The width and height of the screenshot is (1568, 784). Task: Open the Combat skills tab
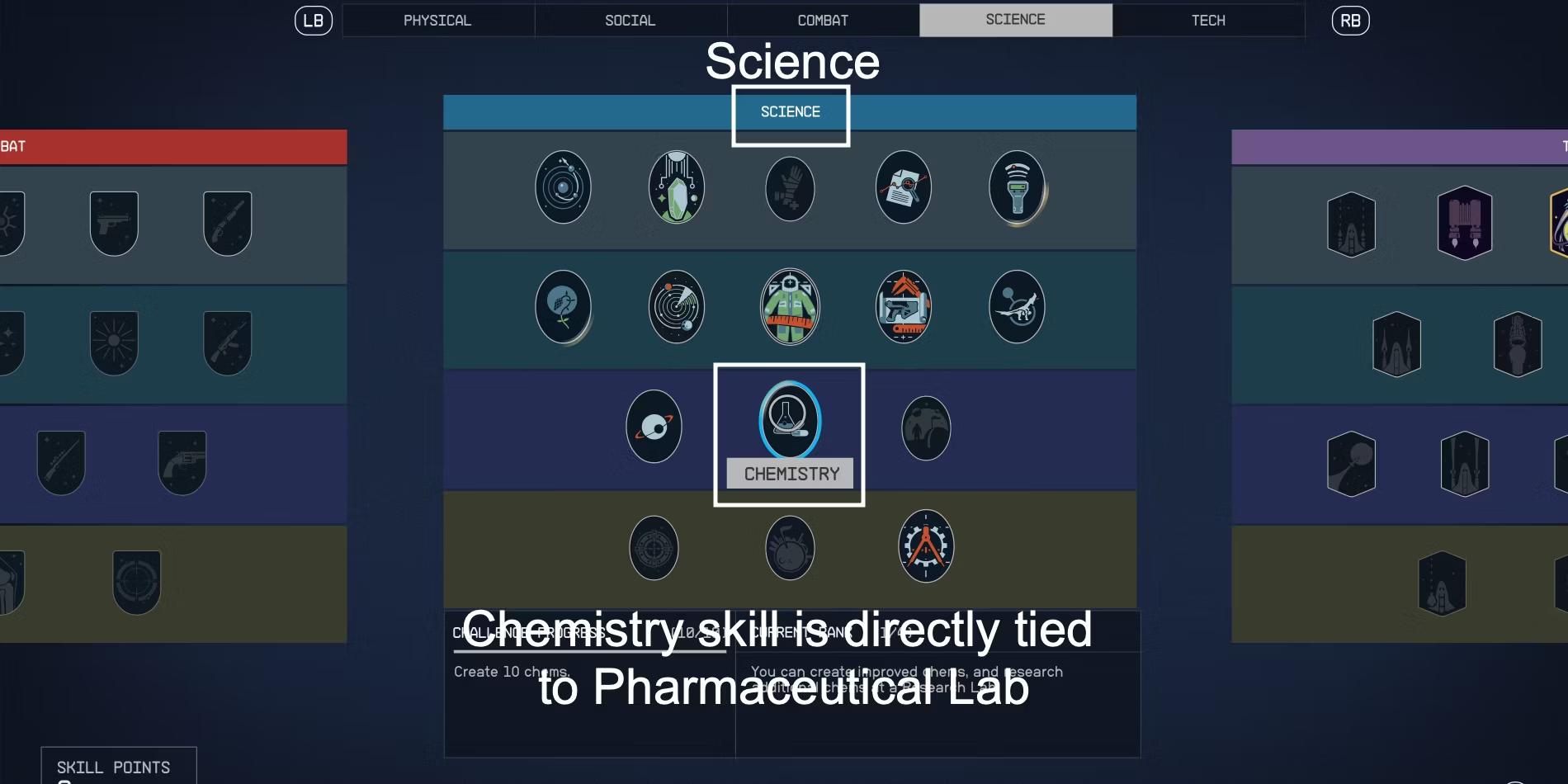[823, 21]
